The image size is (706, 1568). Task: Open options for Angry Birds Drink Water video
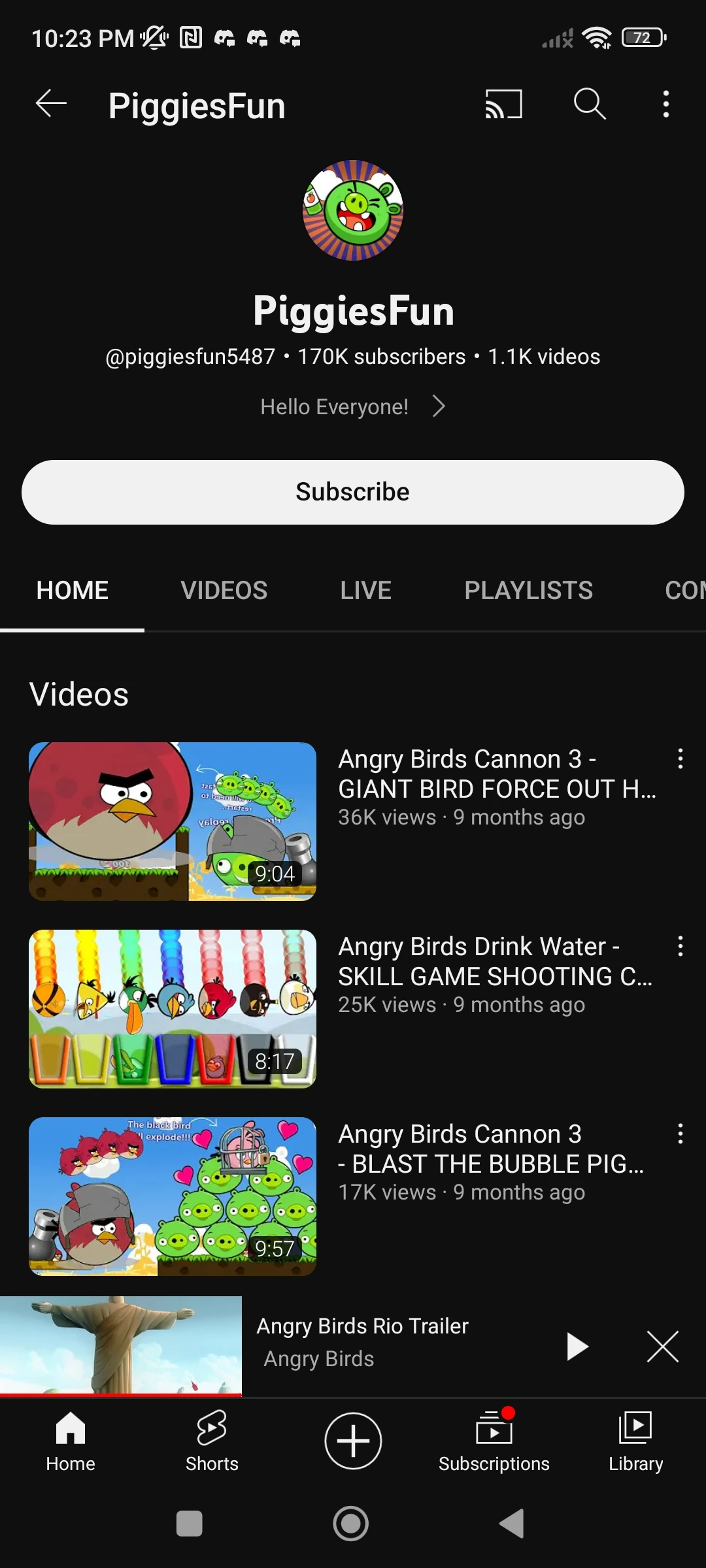[x=680, y=946]
